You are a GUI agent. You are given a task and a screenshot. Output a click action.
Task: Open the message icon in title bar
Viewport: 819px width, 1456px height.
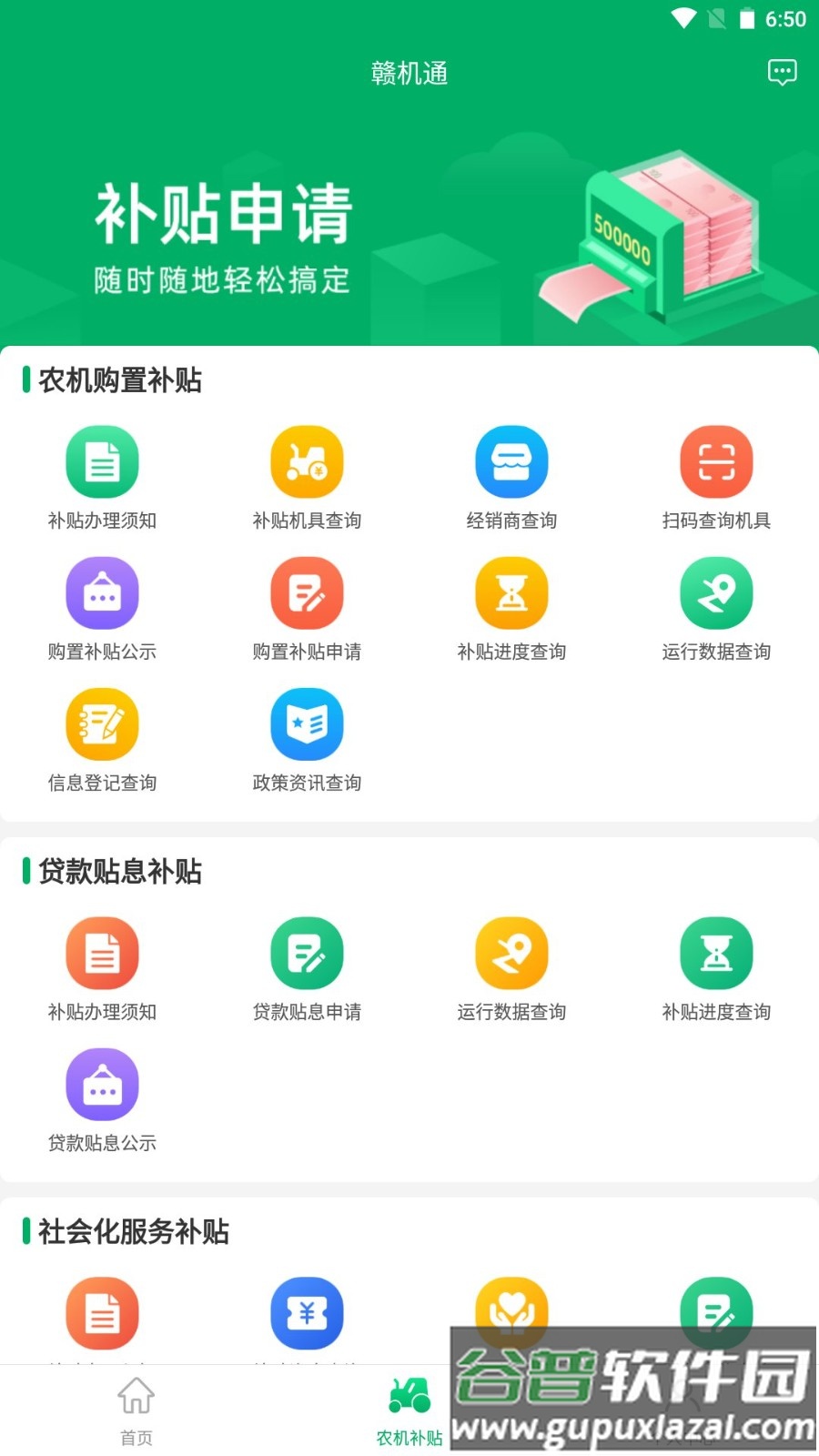(x=783, y=72)
